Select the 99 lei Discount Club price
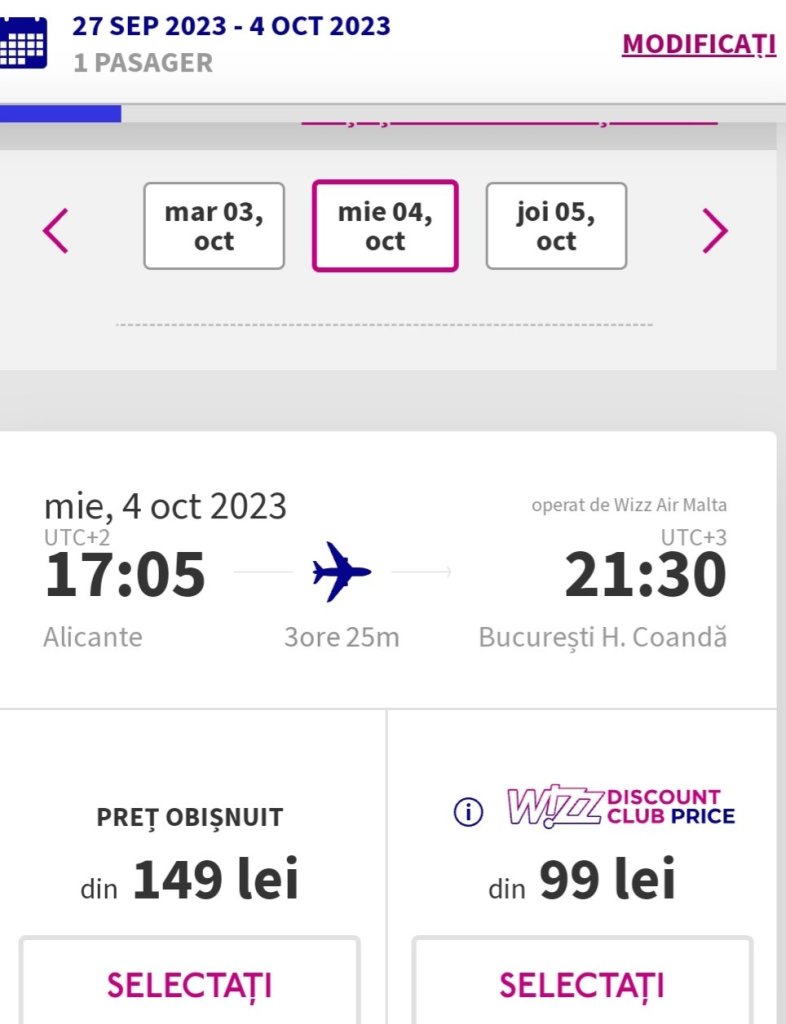 point(582,984)
